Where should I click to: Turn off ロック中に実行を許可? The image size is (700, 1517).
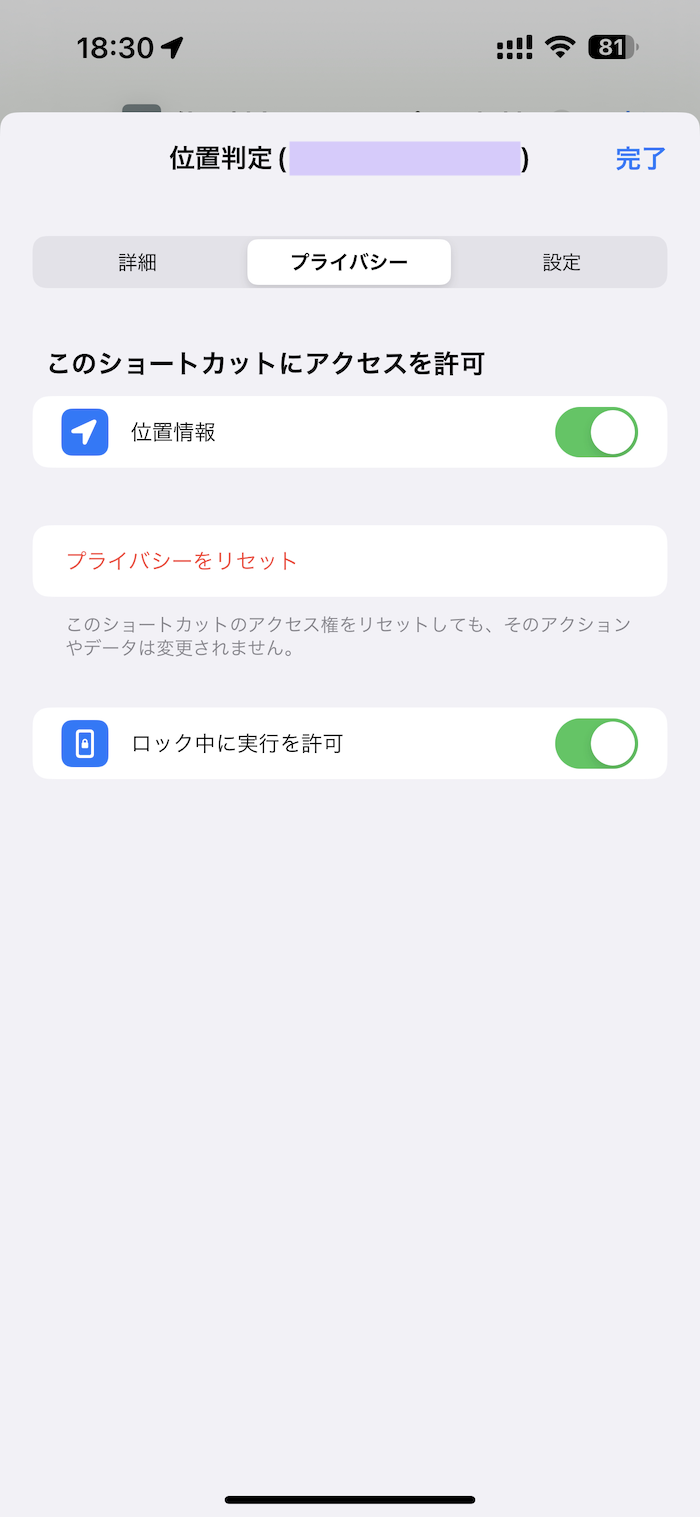[596, 743]
